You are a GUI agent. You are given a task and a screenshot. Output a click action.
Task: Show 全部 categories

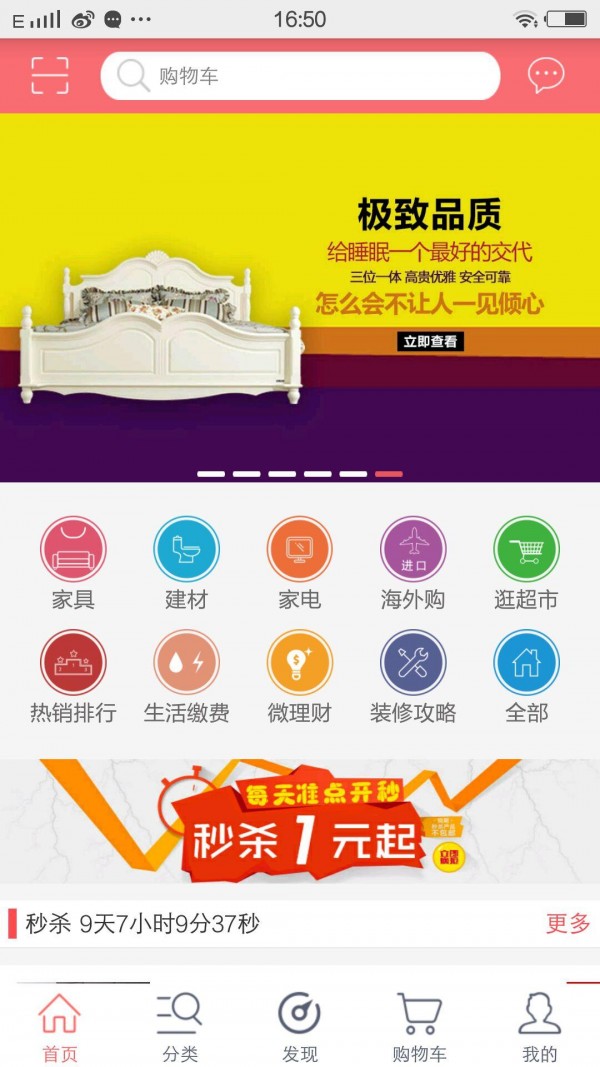(x=526, y=677)
